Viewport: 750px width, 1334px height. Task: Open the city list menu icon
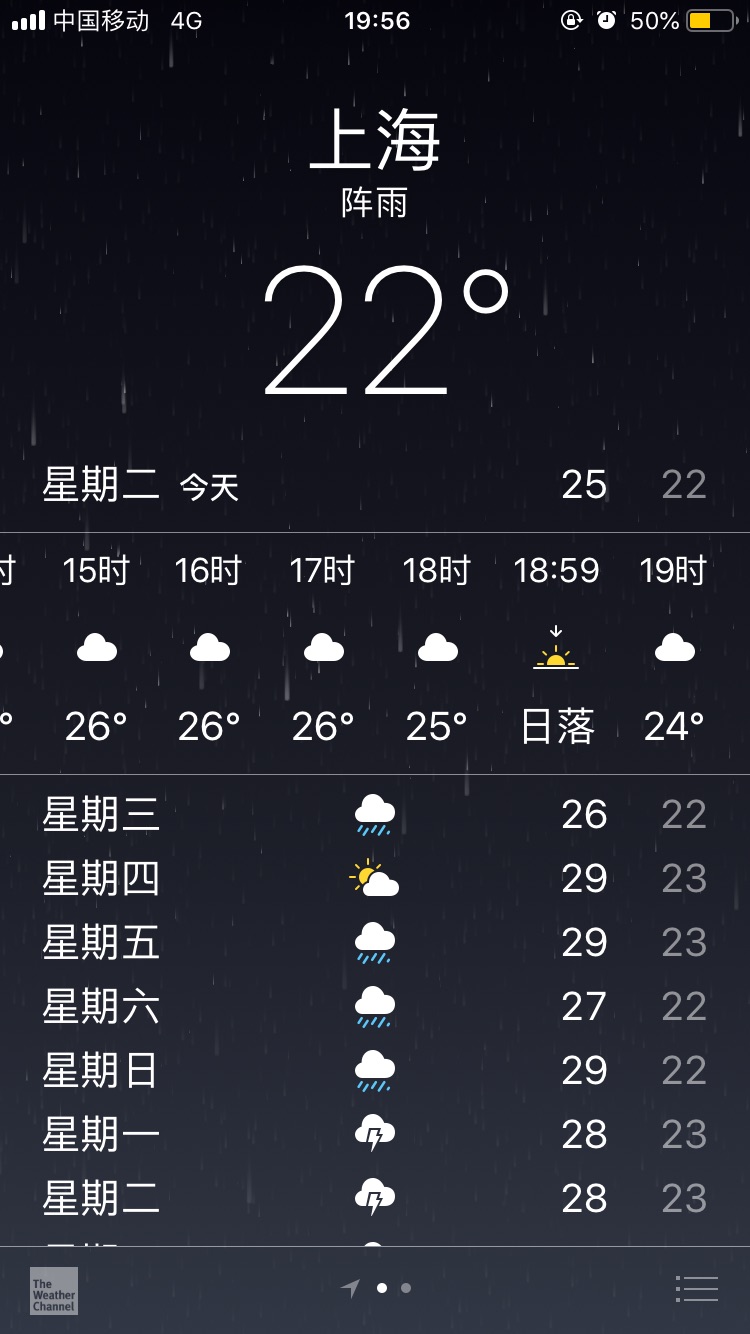697,1289
